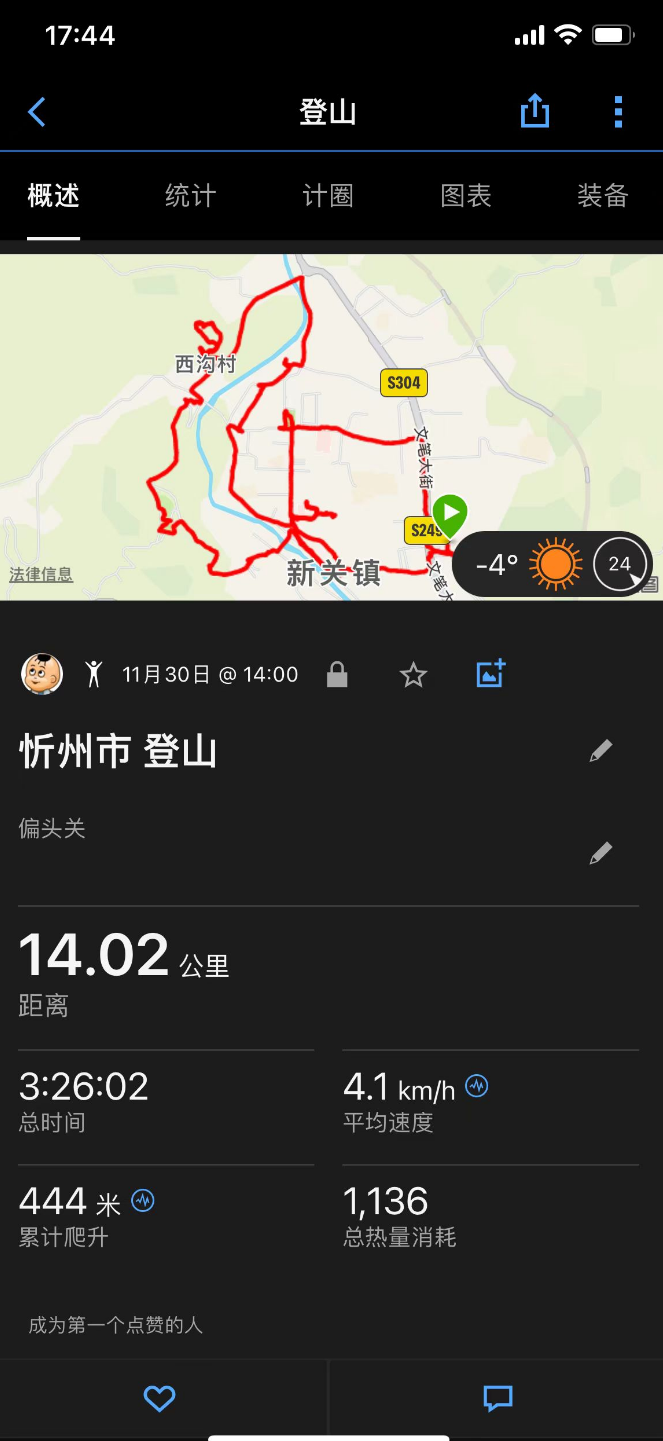Screen dimensions: 663x1441
Task: Open 法律信息 link on the map
Action: click(x=41, y=575)
